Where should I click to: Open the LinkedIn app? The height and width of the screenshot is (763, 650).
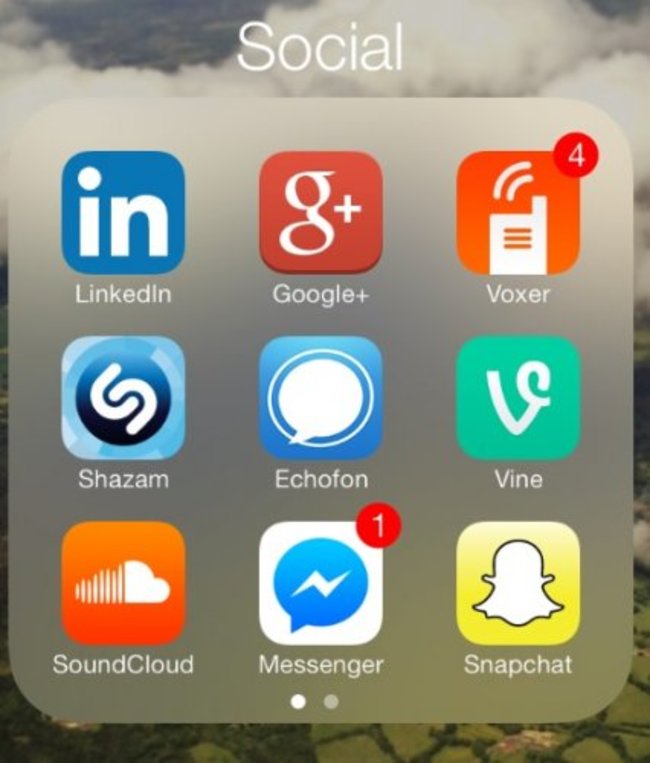[123, 212]
